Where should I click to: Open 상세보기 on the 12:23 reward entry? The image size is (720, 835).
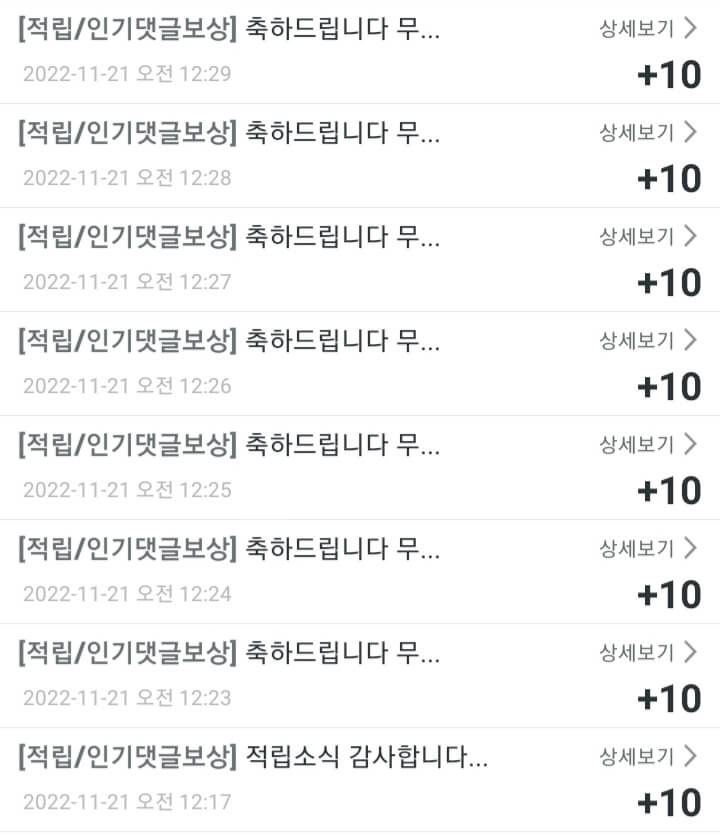(647, 652)
